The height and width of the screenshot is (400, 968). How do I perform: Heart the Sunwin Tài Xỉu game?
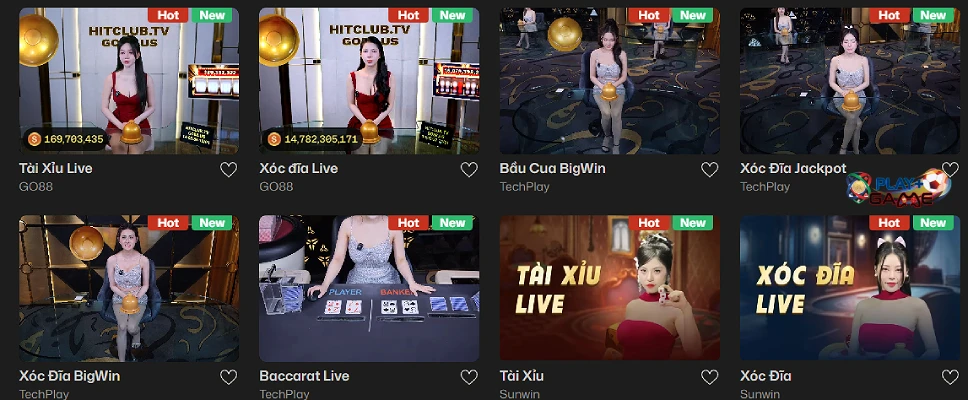tap(709, 377)
